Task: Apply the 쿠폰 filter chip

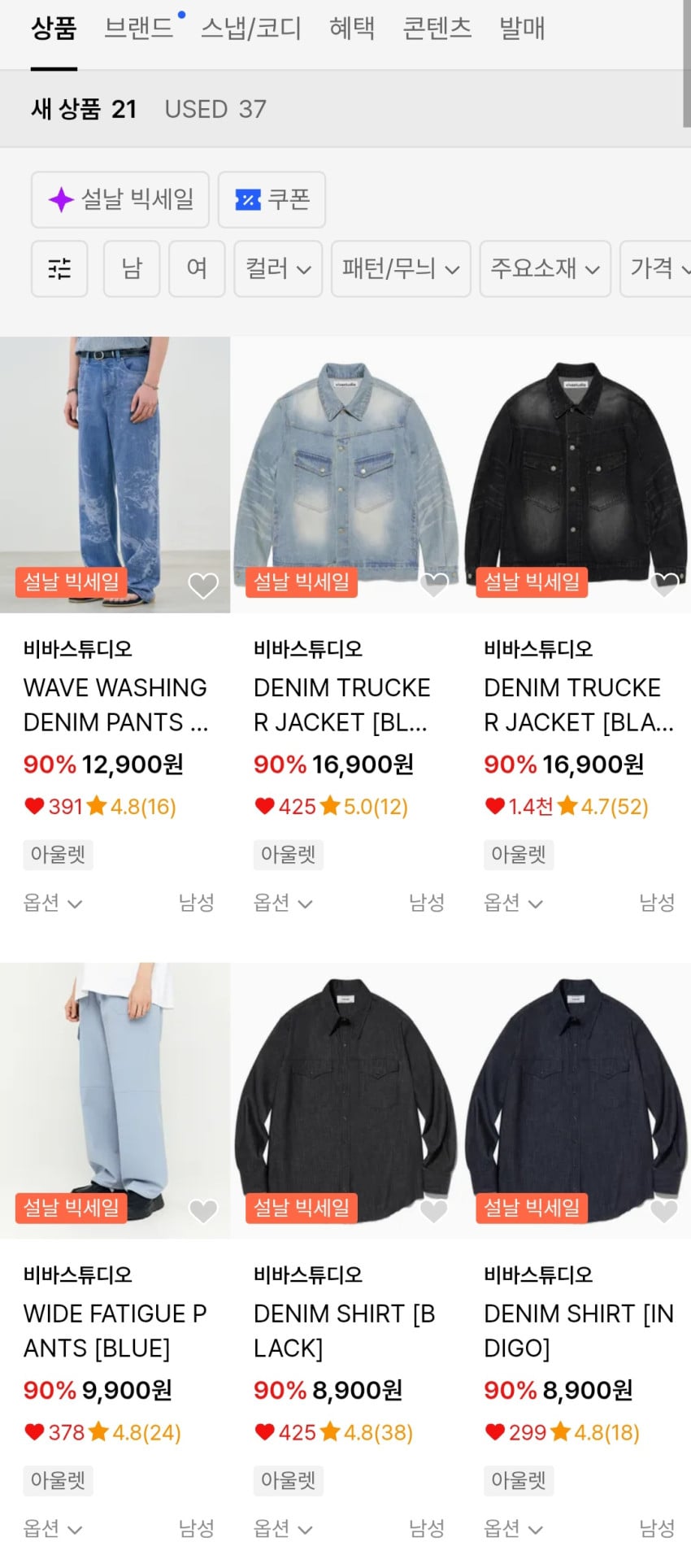Action: point(272,199)
